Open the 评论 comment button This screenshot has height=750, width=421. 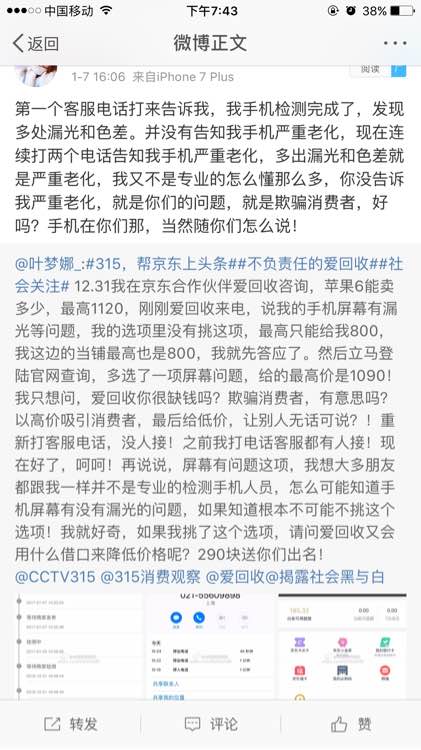(x=211, y=724)
